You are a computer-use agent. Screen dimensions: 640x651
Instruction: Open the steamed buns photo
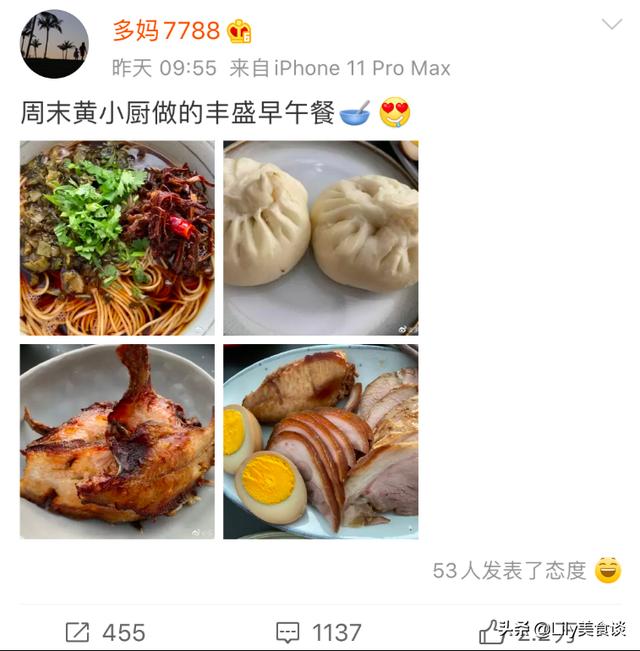click(320, 238)
